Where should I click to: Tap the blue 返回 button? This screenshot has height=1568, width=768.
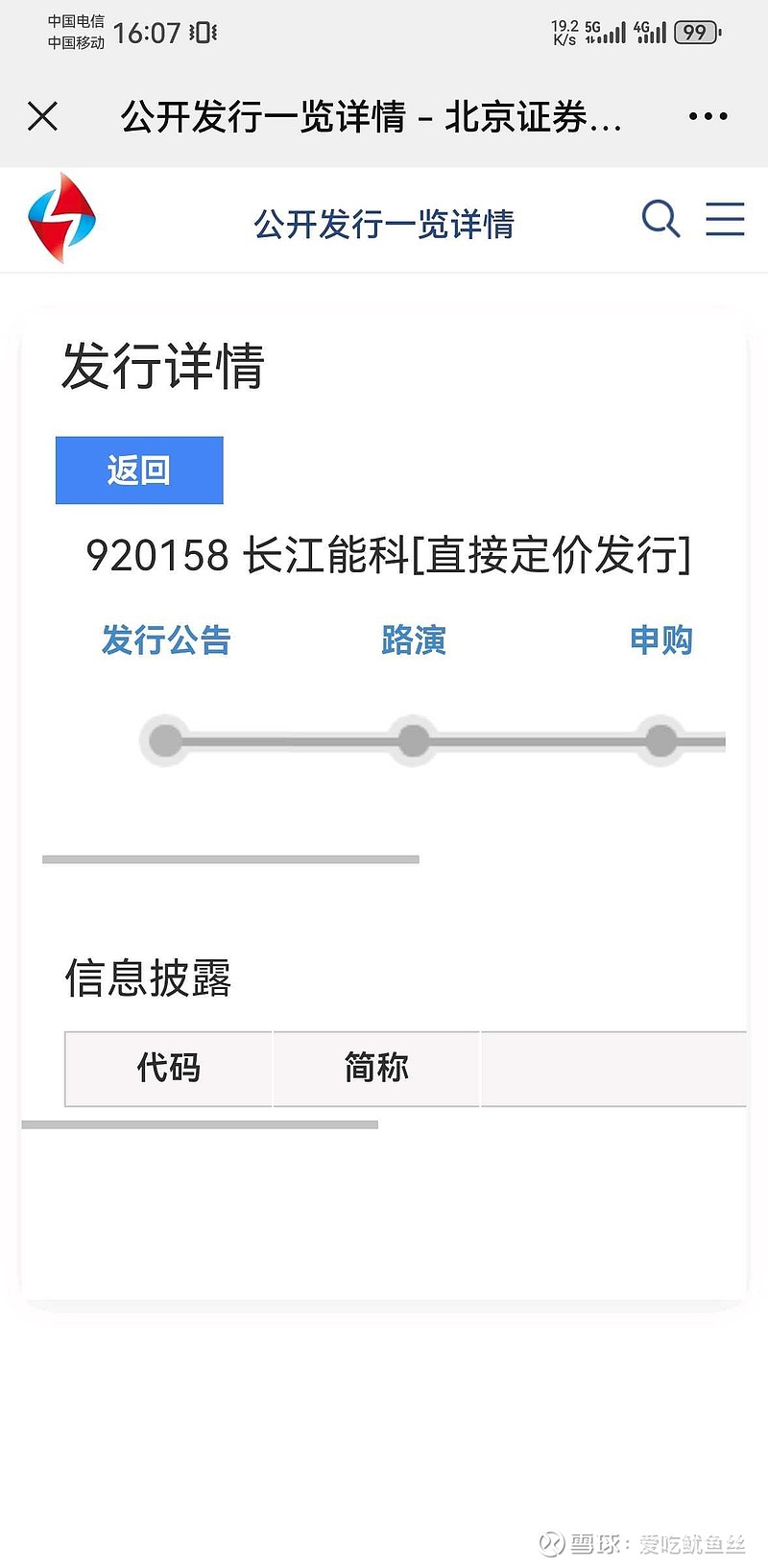pyautogui.click(x=139, y=470)
